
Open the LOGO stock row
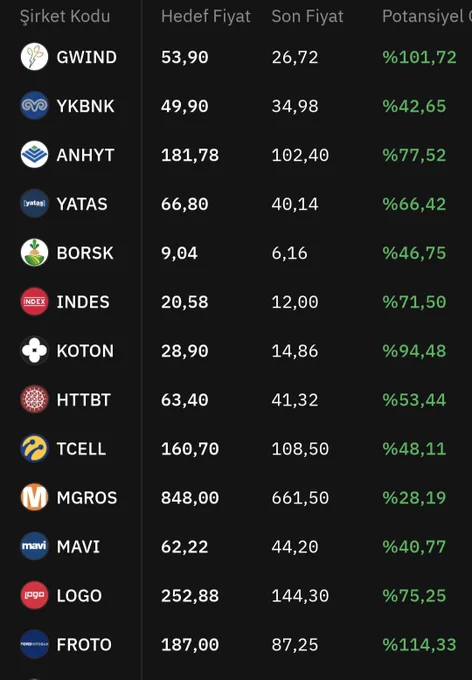[x=236, y=596]
